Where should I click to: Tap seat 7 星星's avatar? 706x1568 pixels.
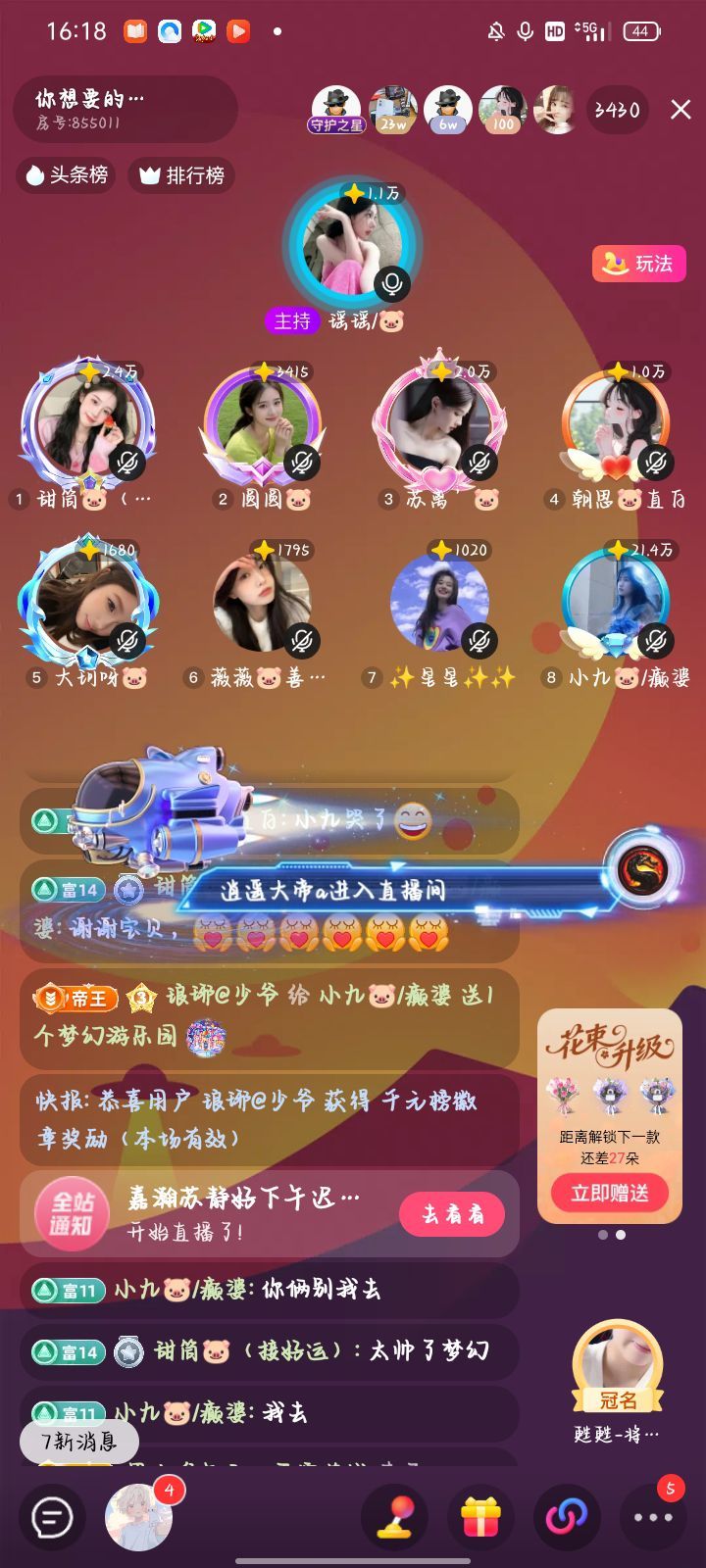pyautogui.click(x=438, y=600)
